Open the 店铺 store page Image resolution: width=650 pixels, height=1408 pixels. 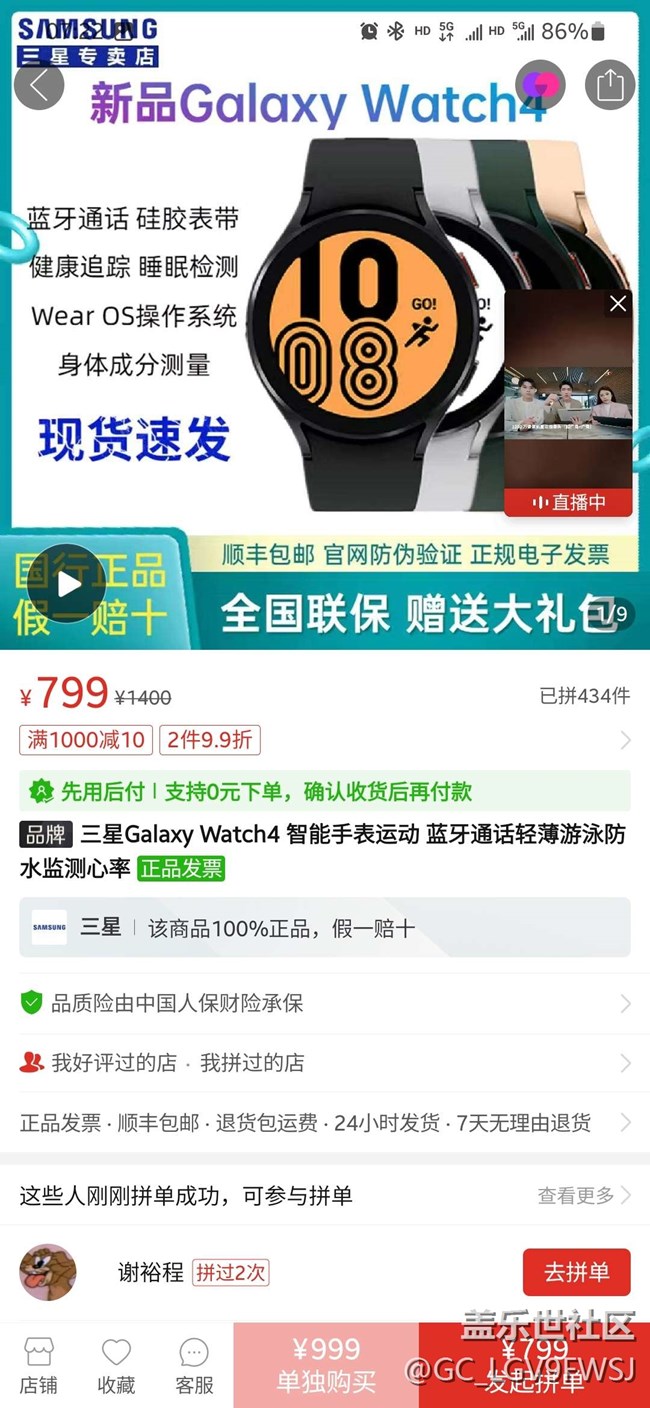coord(39,1365)
